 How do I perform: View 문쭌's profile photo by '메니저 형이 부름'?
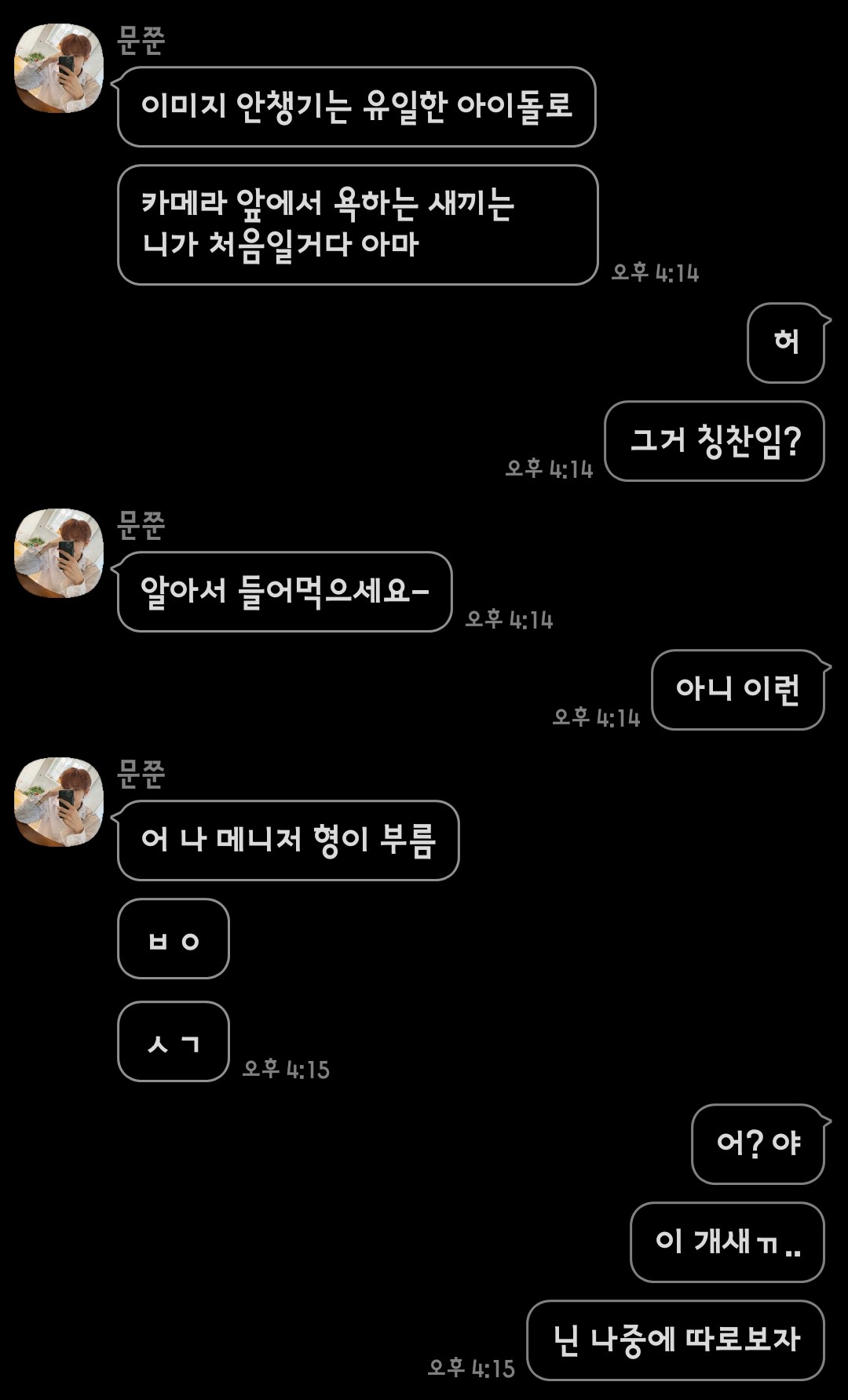pyautogui.click(x=59, y=801)
